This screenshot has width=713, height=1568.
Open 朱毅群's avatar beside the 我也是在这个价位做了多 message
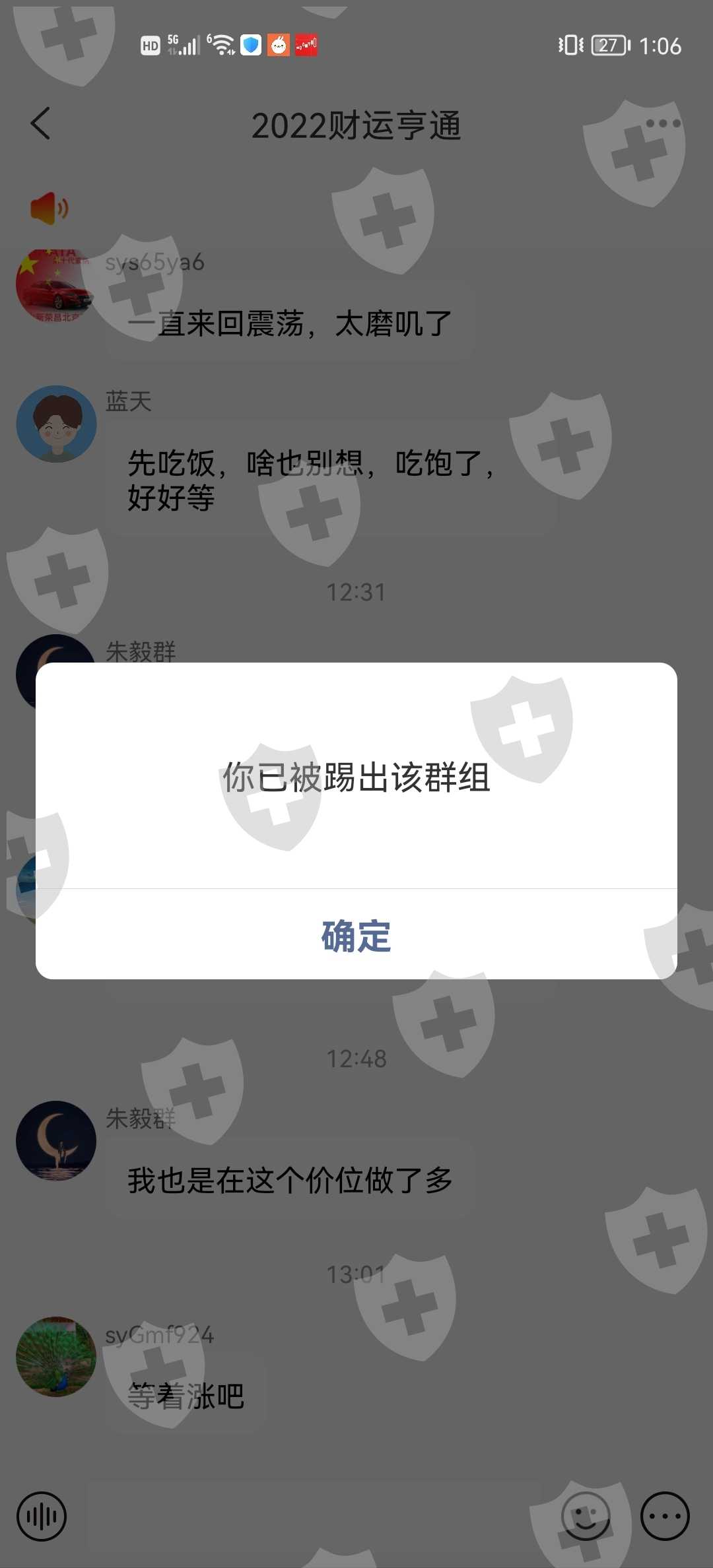56,1141
